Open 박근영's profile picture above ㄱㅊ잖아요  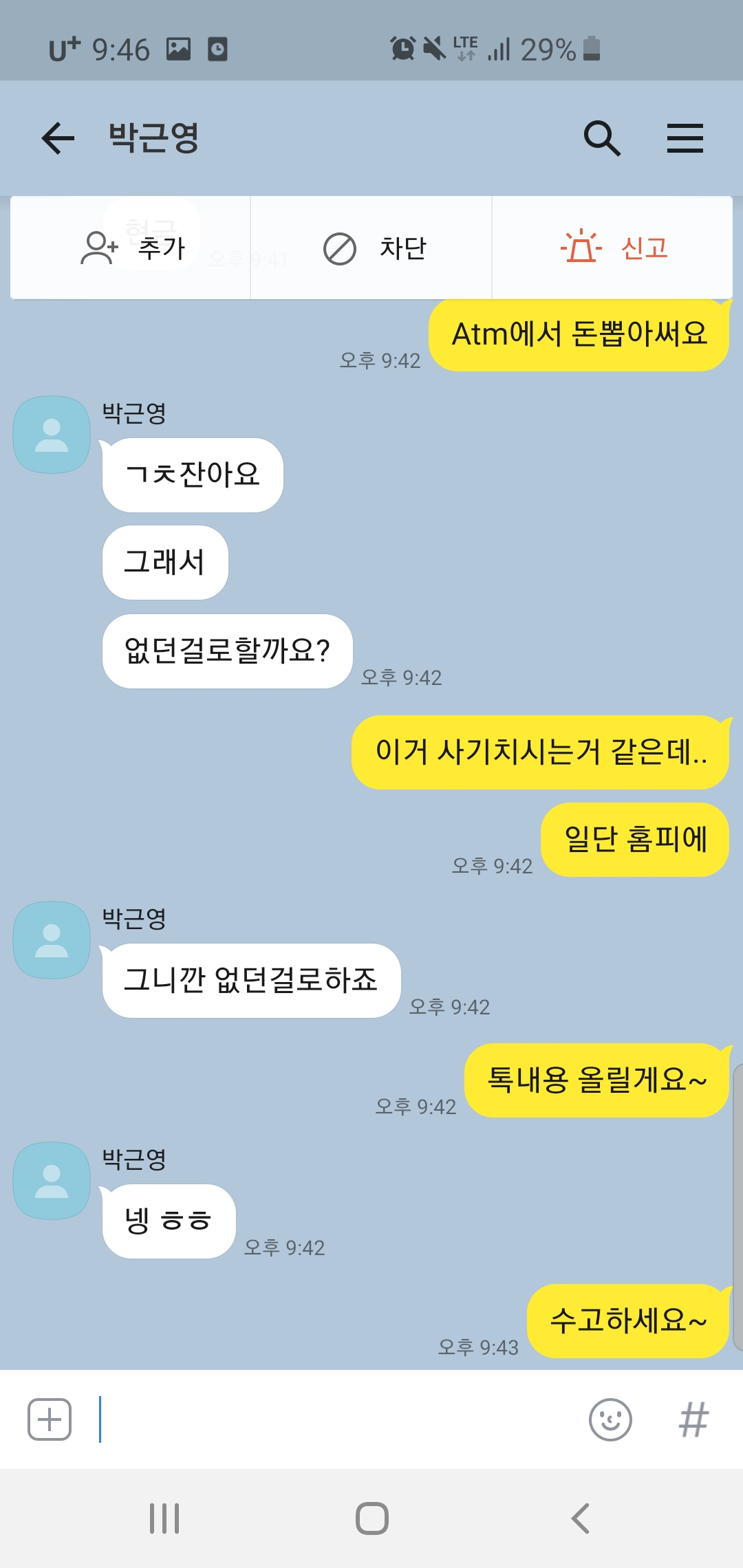coord(52,435)
